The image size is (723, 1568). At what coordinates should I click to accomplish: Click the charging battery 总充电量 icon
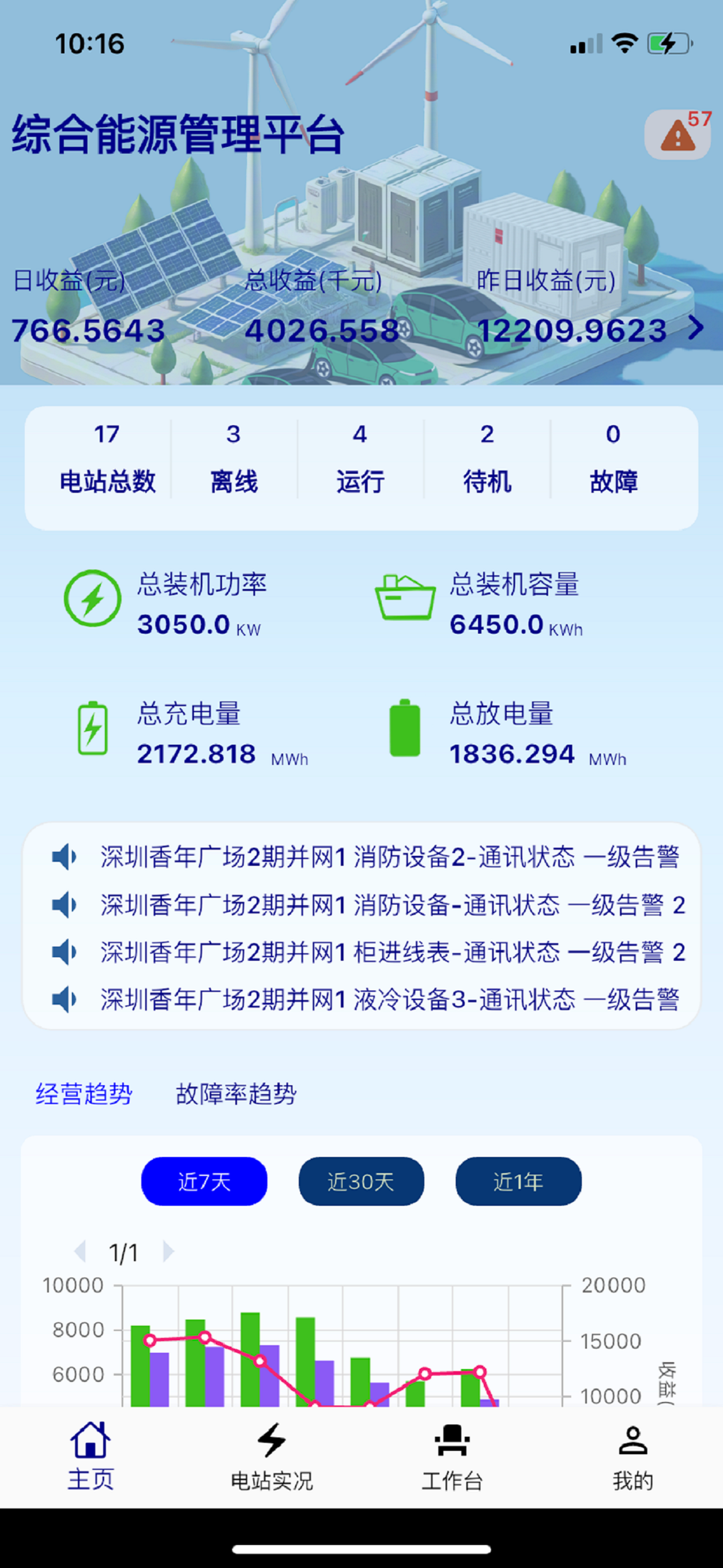(x=94, y=733)
